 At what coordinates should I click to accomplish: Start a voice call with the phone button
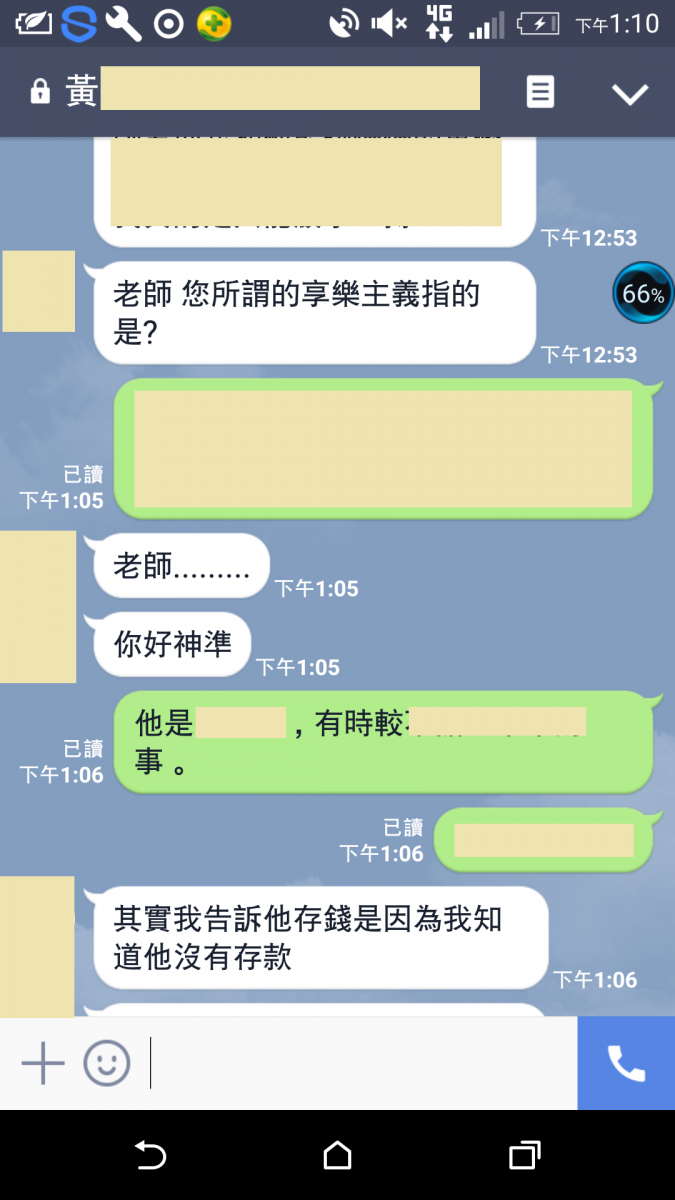(626, 1063)
